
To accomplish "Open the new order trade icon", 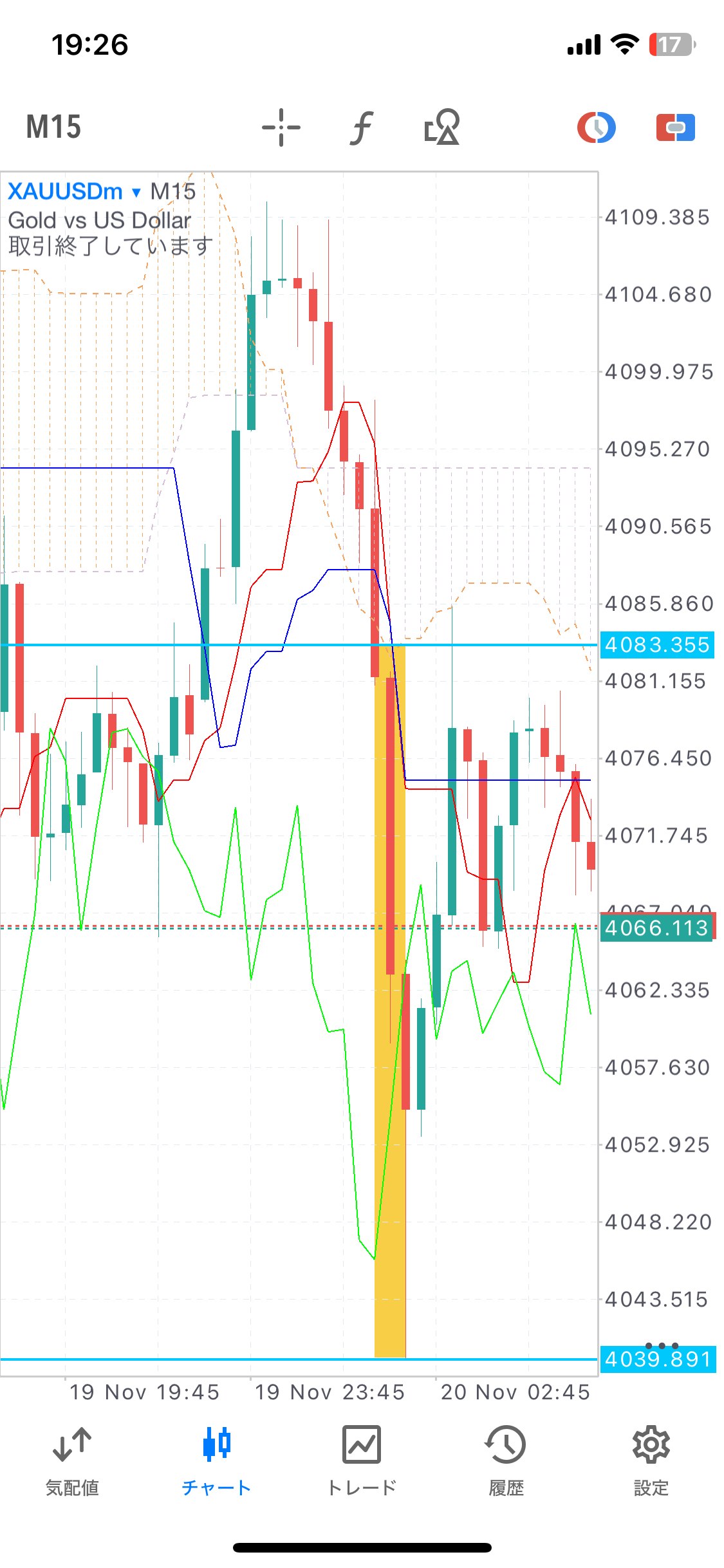I will (675, 127).
